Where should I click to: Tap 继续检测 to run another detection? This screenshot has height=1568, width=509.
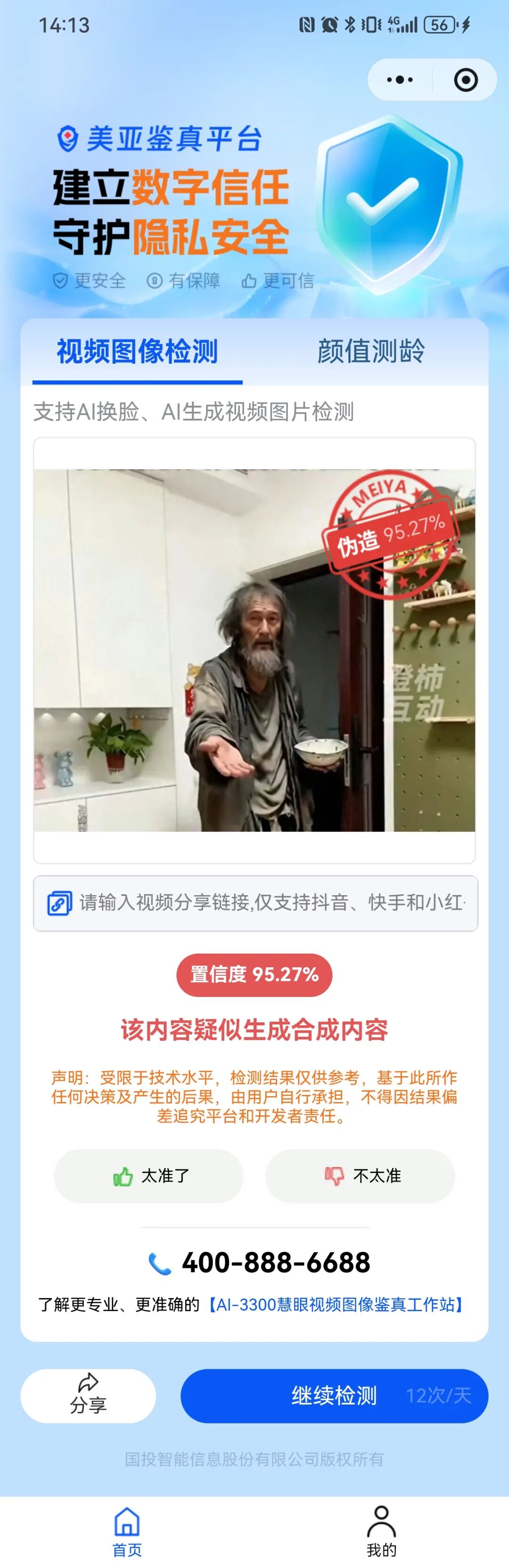334,1396
